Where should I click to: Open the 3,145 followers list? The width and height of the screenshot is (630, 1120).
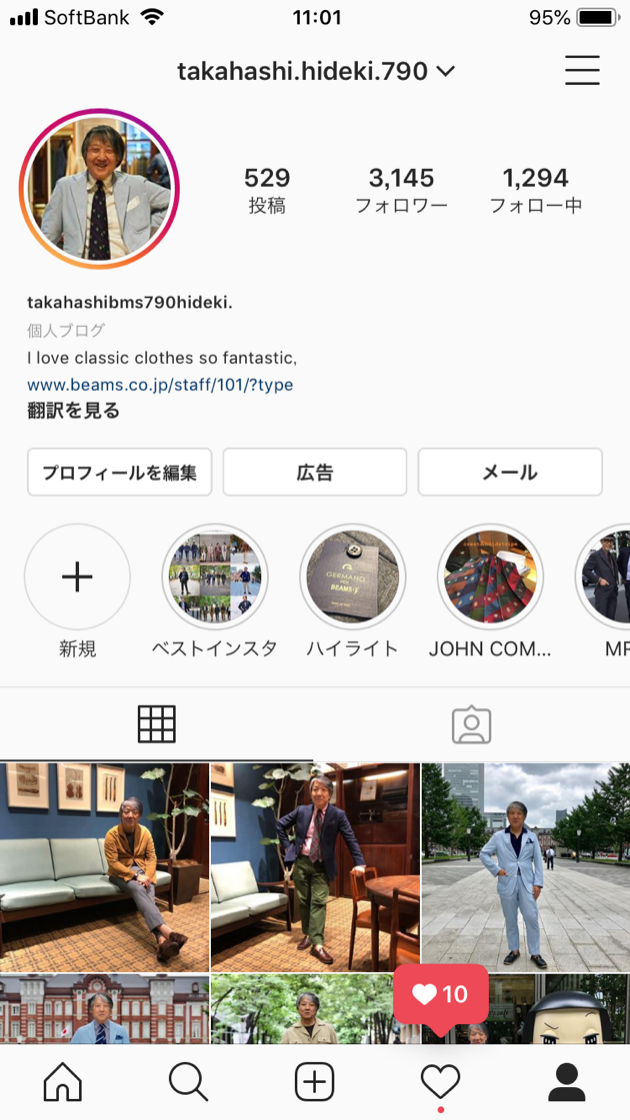401,190
